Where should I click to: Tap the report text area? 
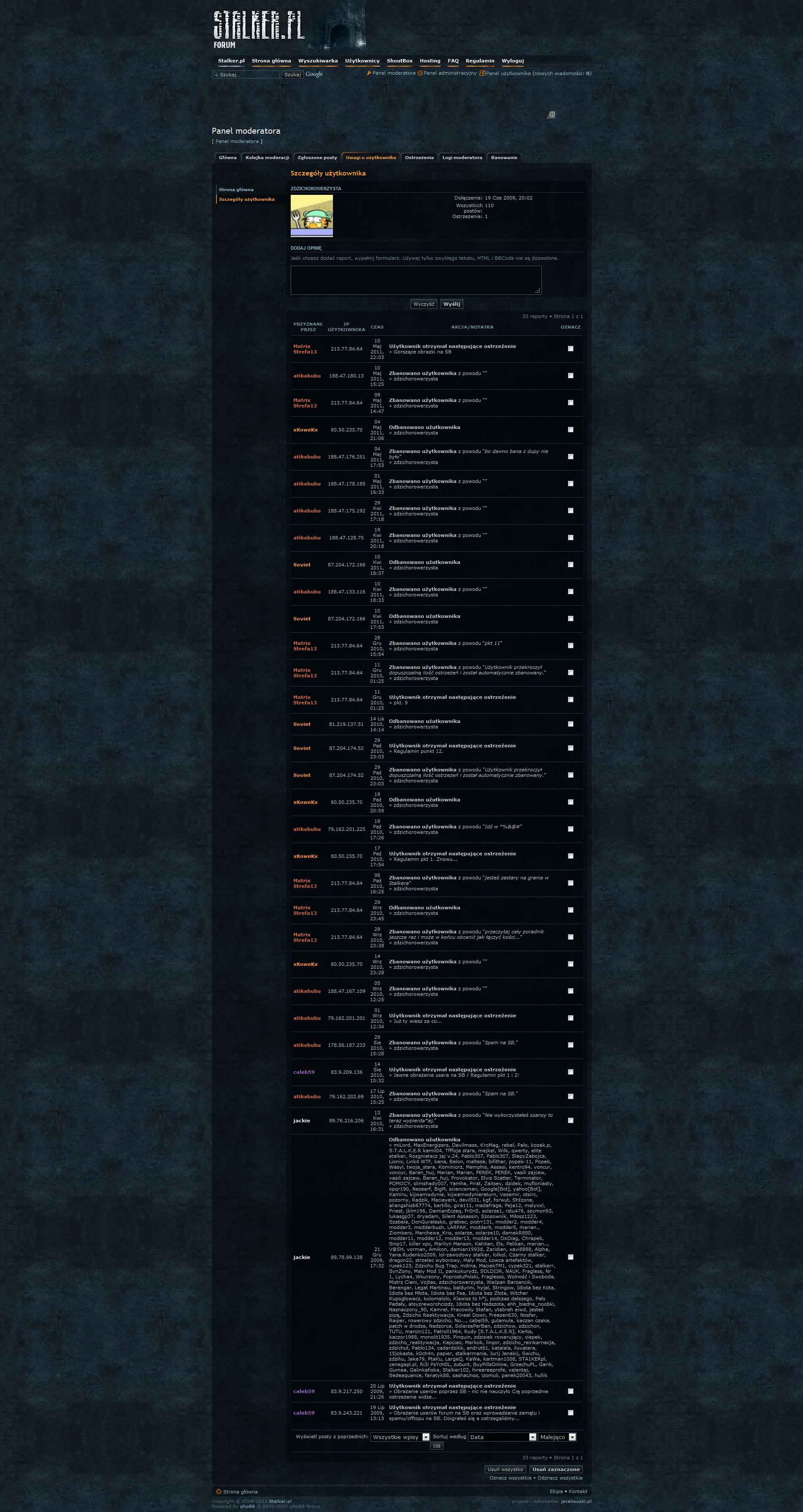416,280
